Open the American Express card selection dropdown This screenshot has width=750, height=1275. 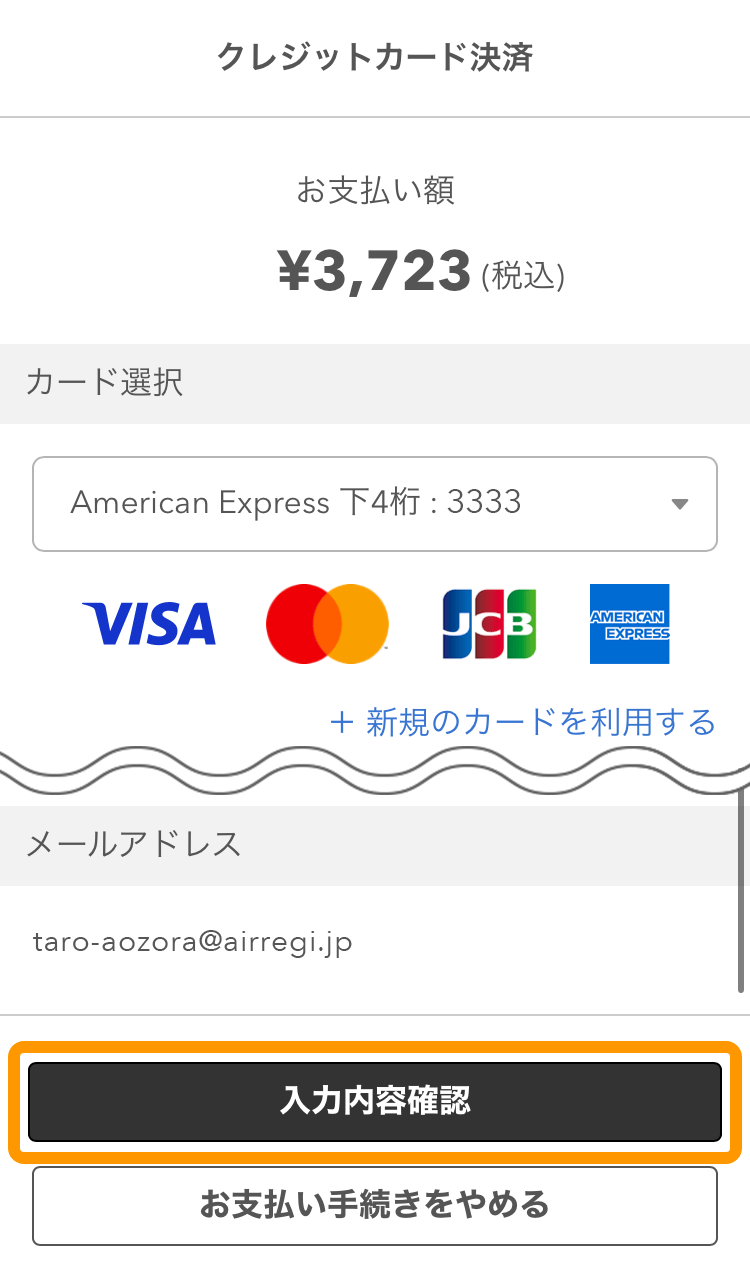(374, 504)
